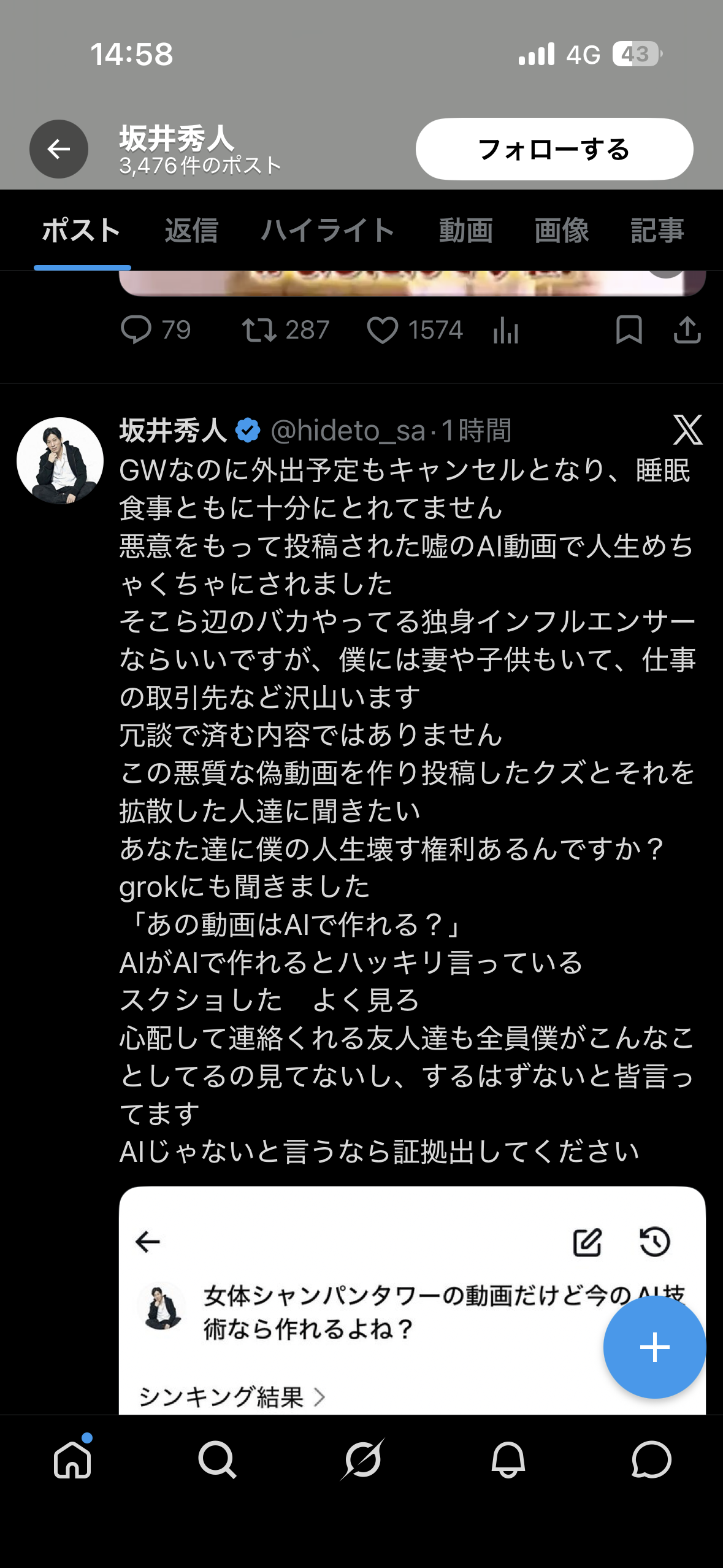Screen dimensions: 723x1568
Task: Open the notifications bell tab
Action: [508, 1459]
